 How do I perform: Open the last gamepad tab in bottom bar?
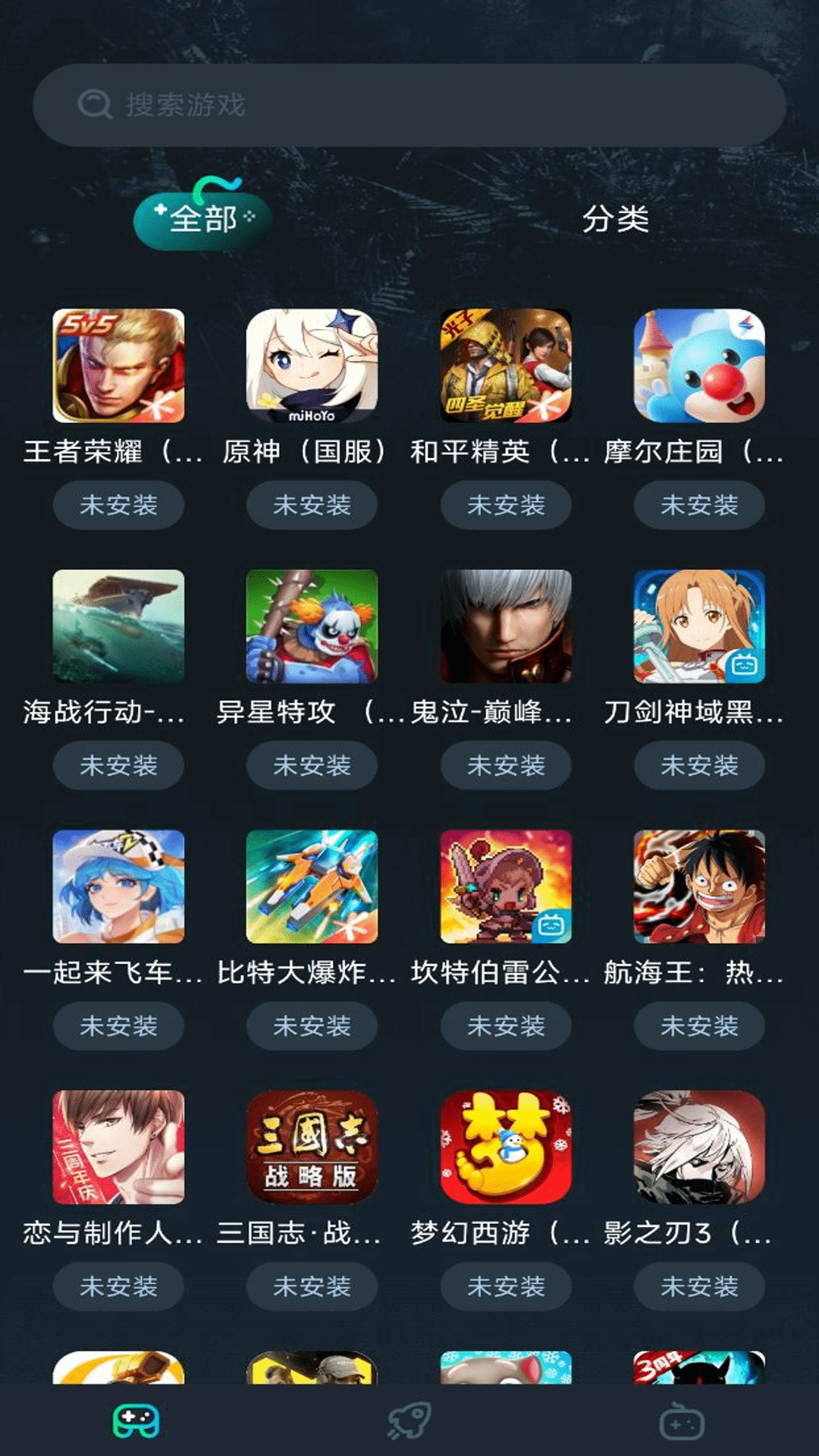click(x=682, y=1422)
